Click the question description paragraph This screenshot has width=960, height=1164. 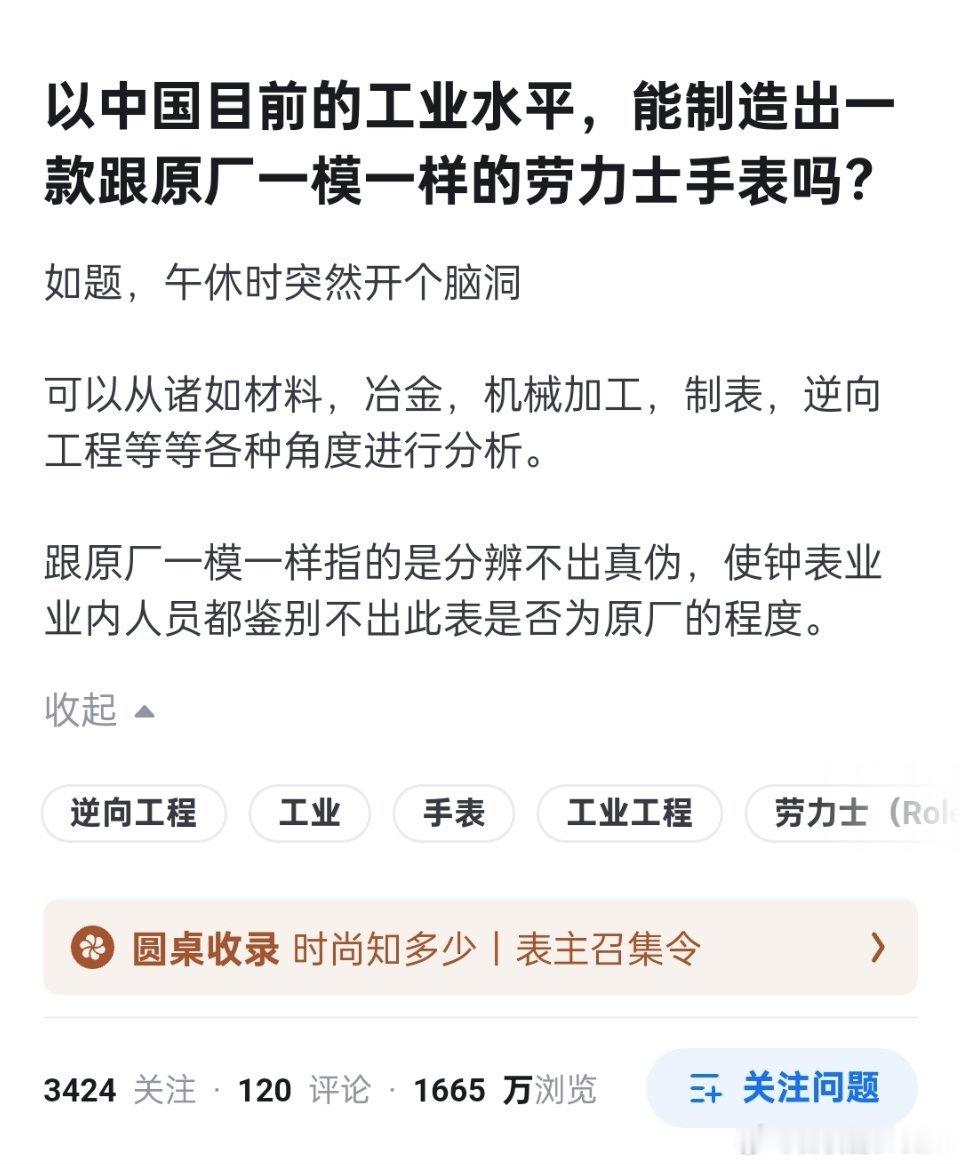pyautogui.click(x=460, y=420)
